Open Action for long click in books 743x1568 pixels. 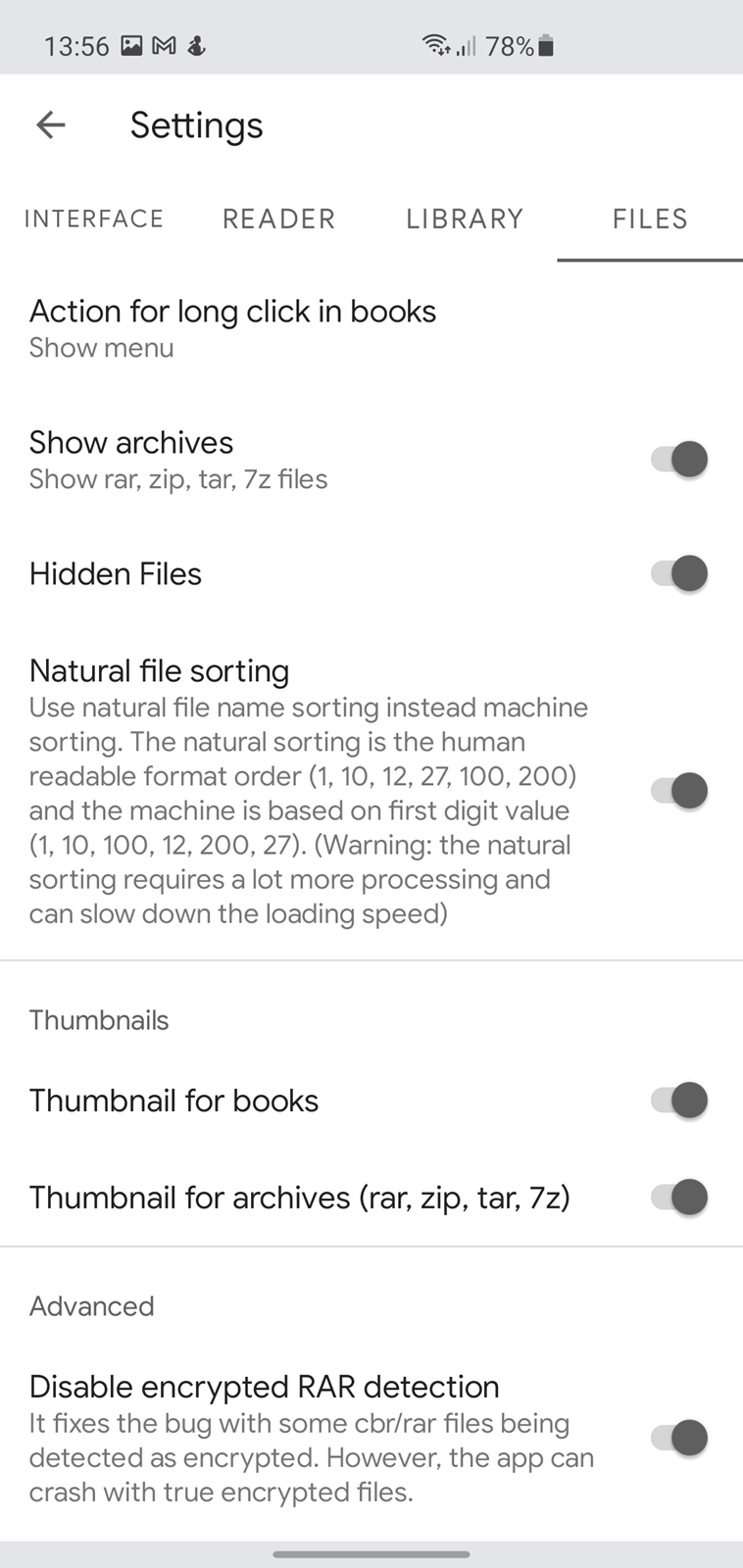click(x=233, y=327)
